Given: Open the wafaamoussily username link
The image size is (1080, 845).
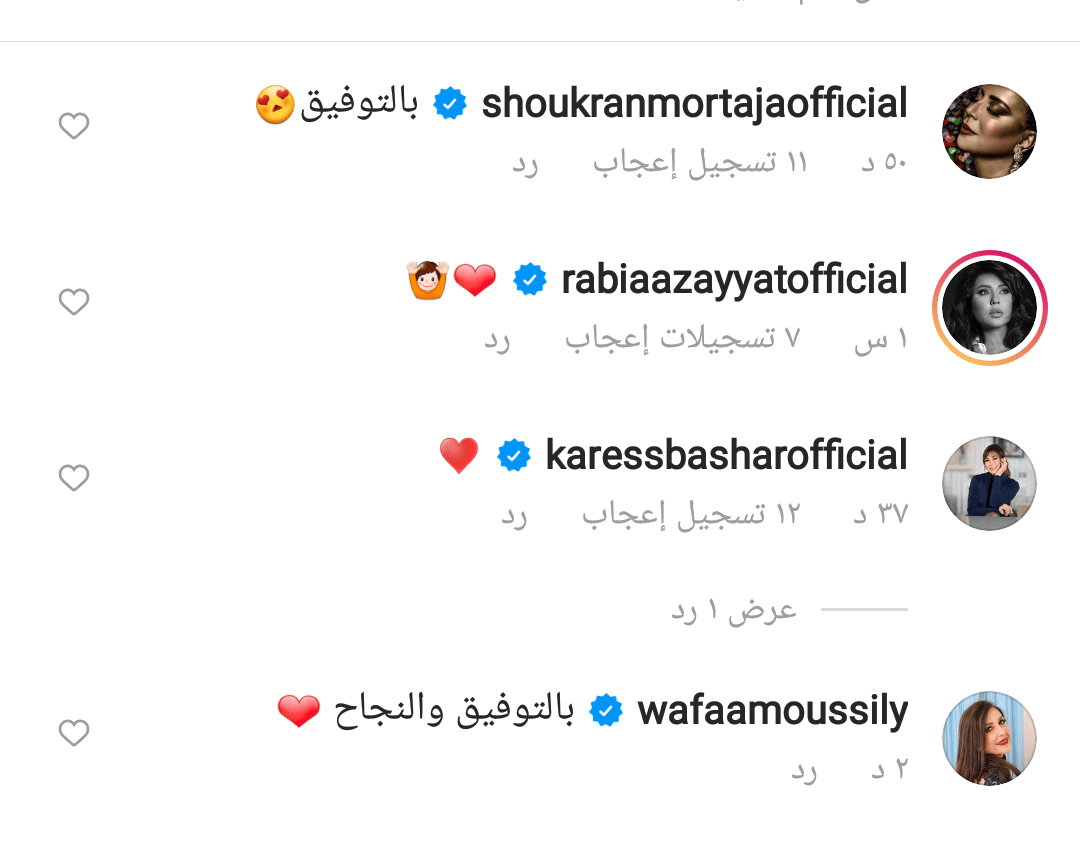Looking at the screenshot, I should tap(772, 712).
